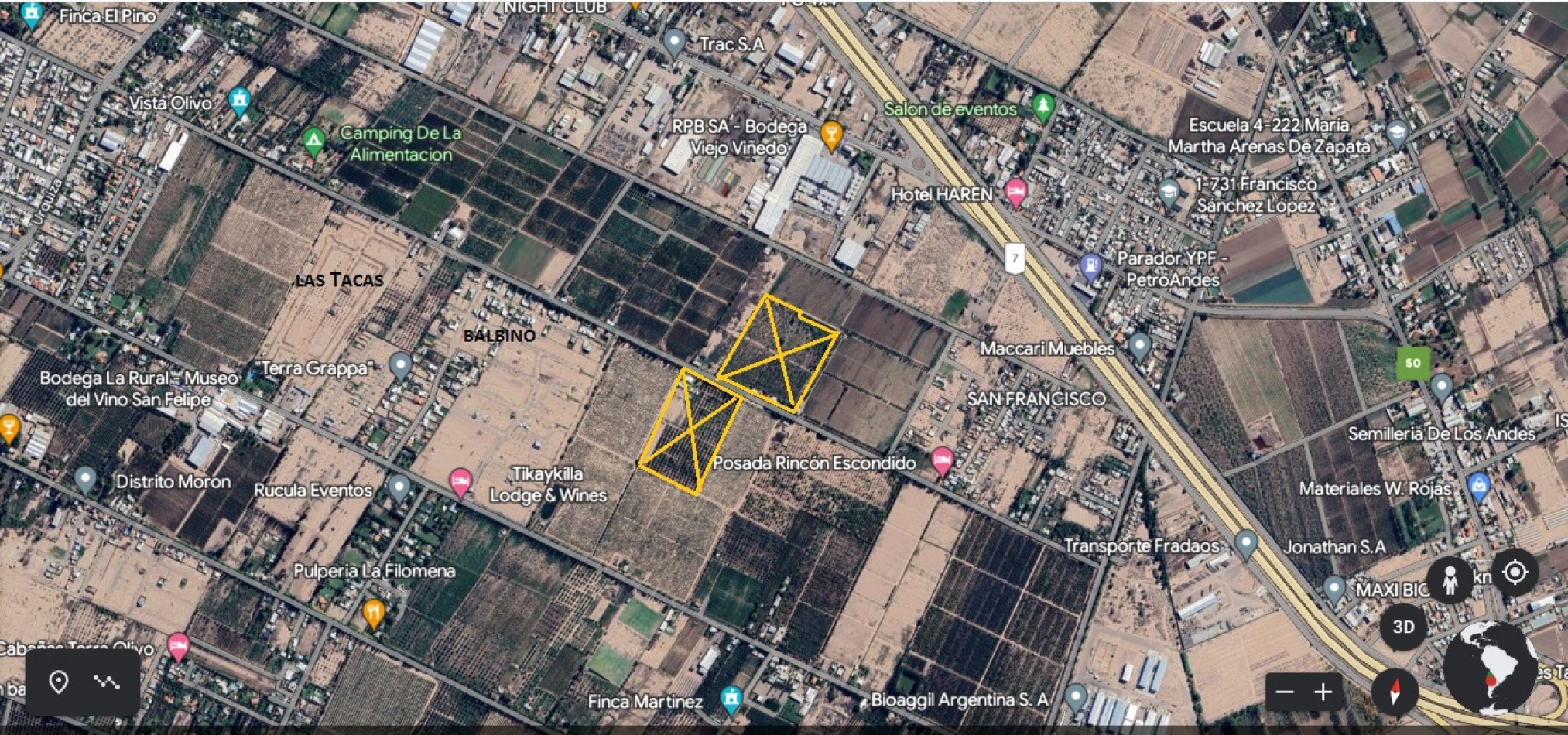Image resolution: width=1568 pixels, height=735 pixels.
Task: Tap the Tikaykilla Lodge & Wines marker
Action: pyautogui.click(x=460, y=483)
